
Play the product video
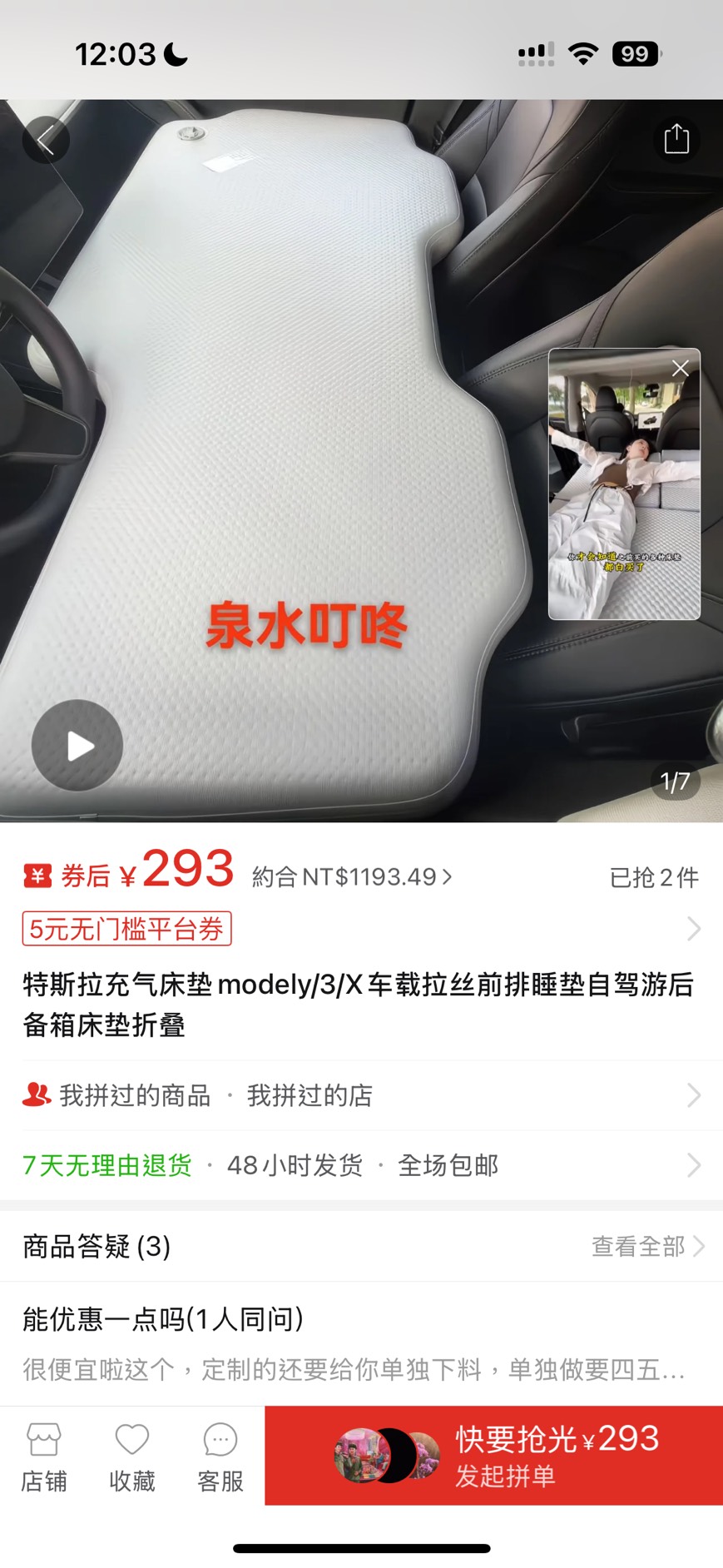(77, 746)
